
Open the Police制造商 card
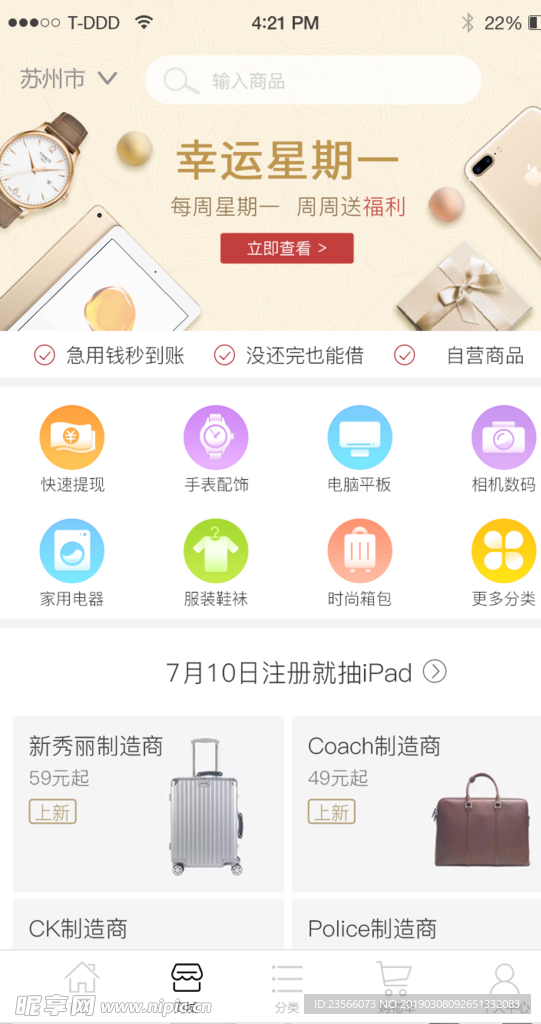pos(416,925)
